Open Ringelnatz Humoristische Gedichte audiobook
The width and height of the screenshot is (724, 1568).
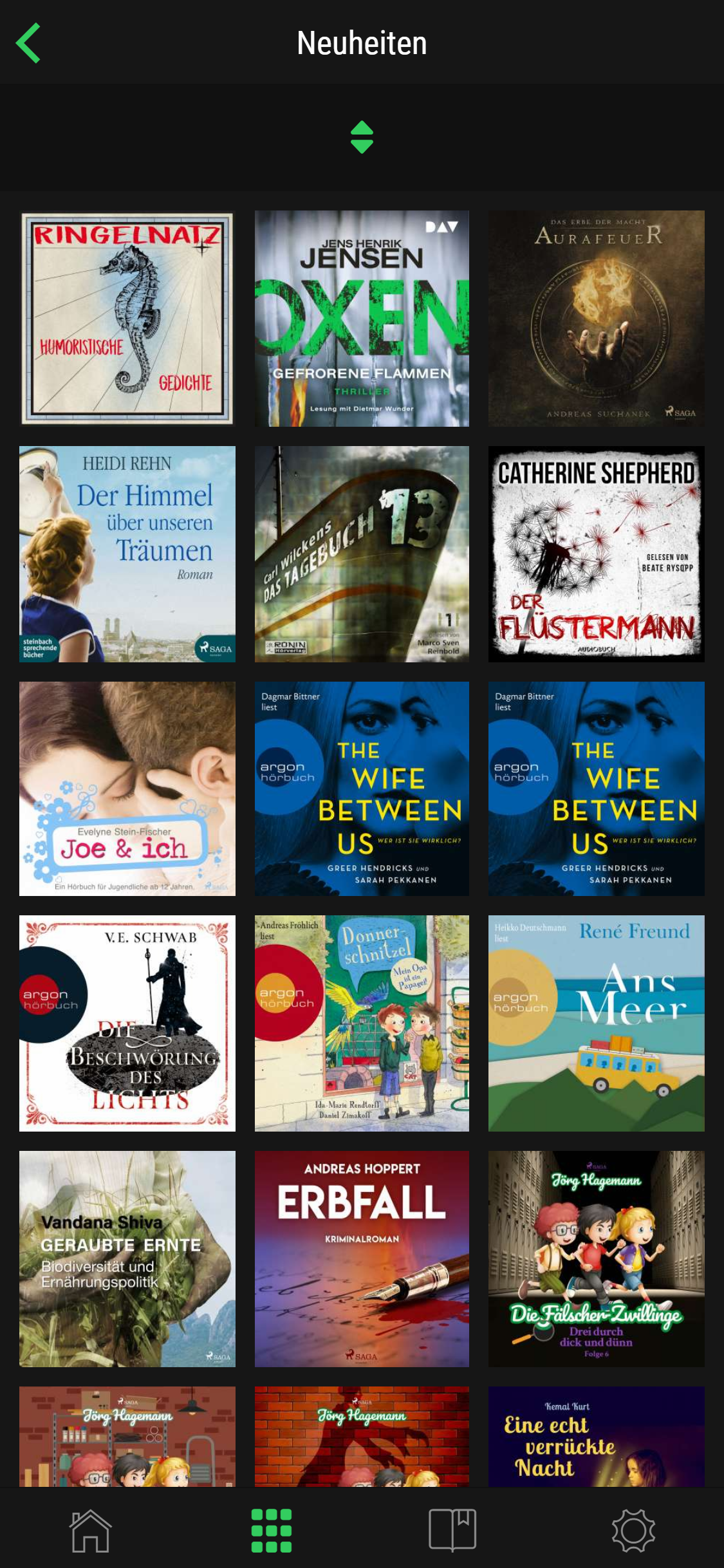(127, 318)
